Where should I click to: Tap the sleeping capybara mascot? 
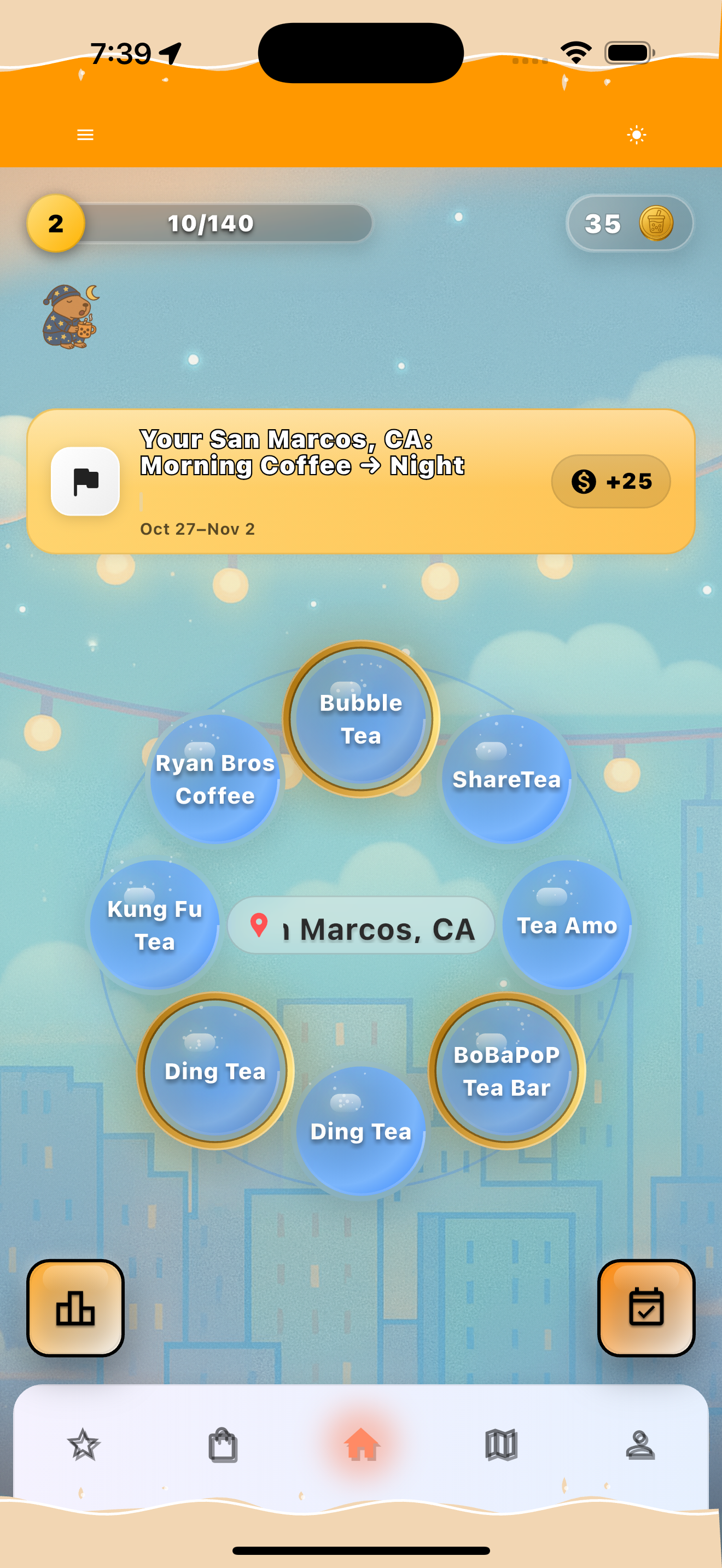tap(71, 317)
